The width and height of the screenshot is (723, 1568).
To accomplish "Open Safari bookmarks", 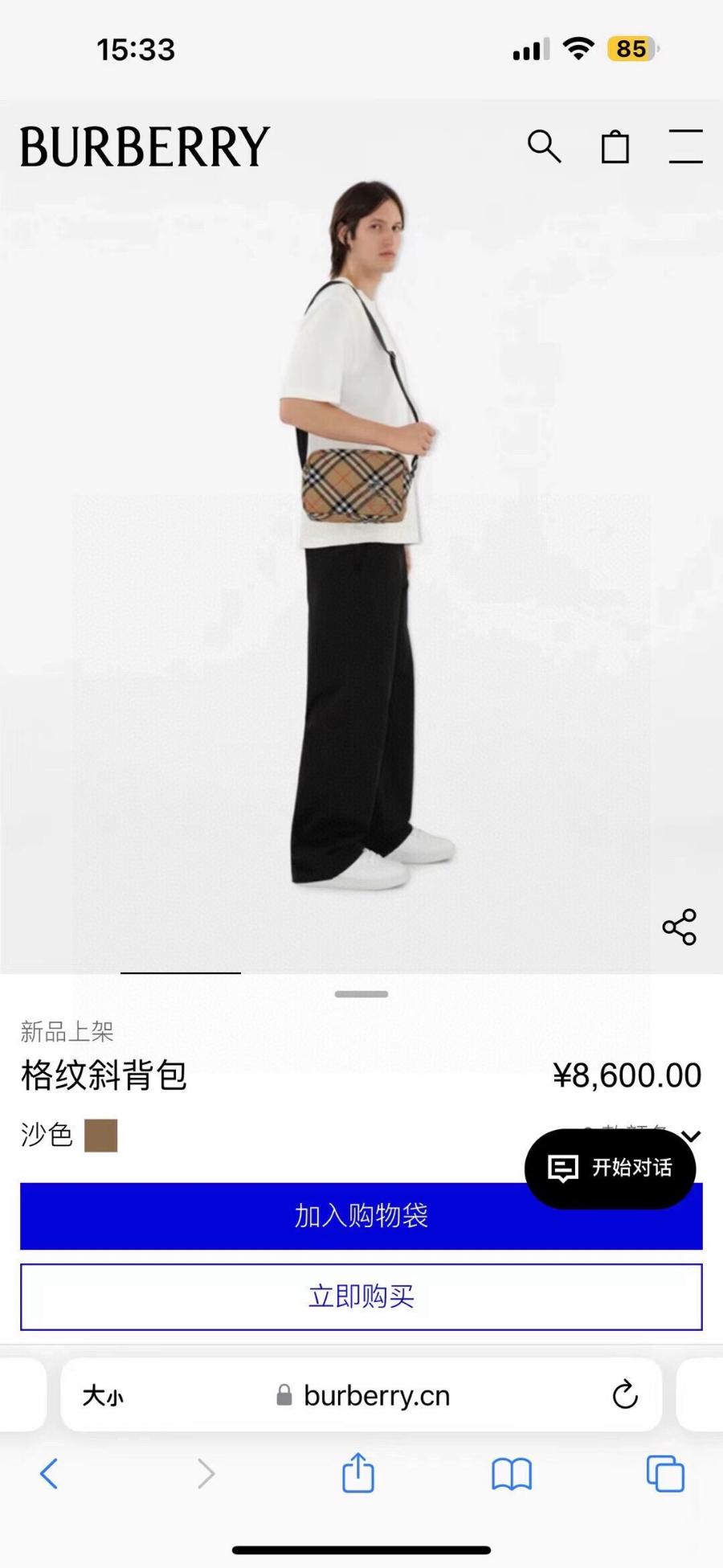I will click(x=512, y=1473).
